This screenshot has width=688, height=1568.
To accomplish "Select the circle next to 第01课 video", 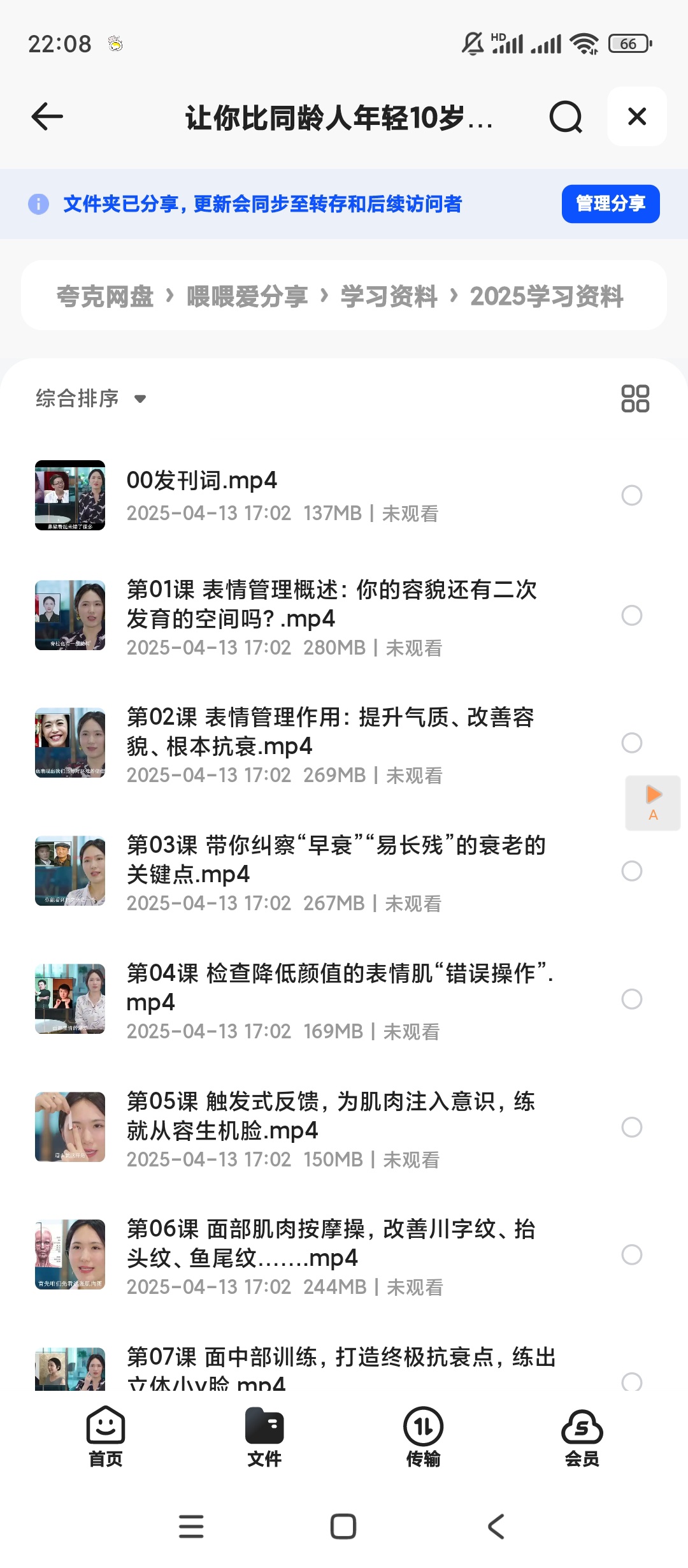I will (632, 616).
